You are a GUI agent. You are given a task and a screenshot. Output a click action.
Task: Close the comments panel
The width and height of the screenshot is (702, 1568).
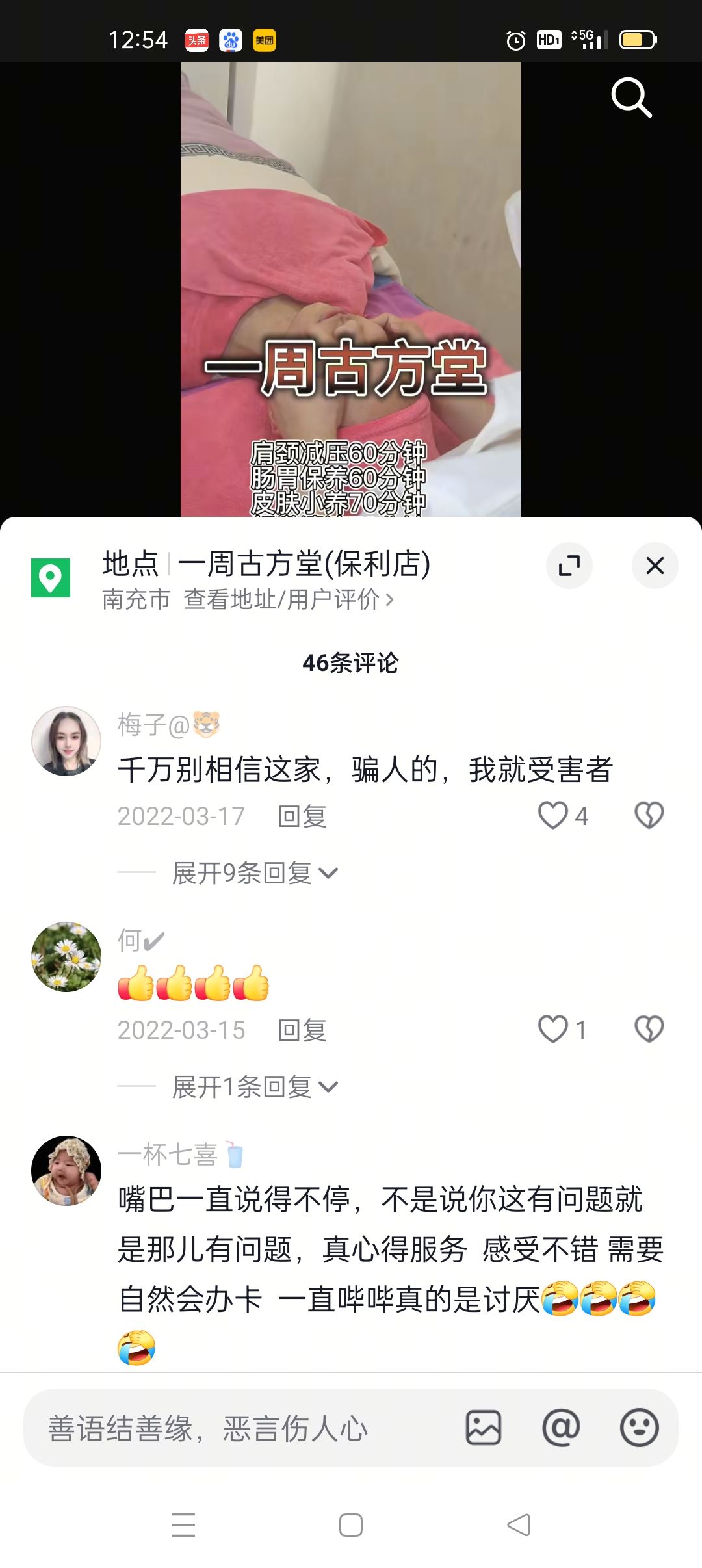pyautogui.click(x=655, y=566)
